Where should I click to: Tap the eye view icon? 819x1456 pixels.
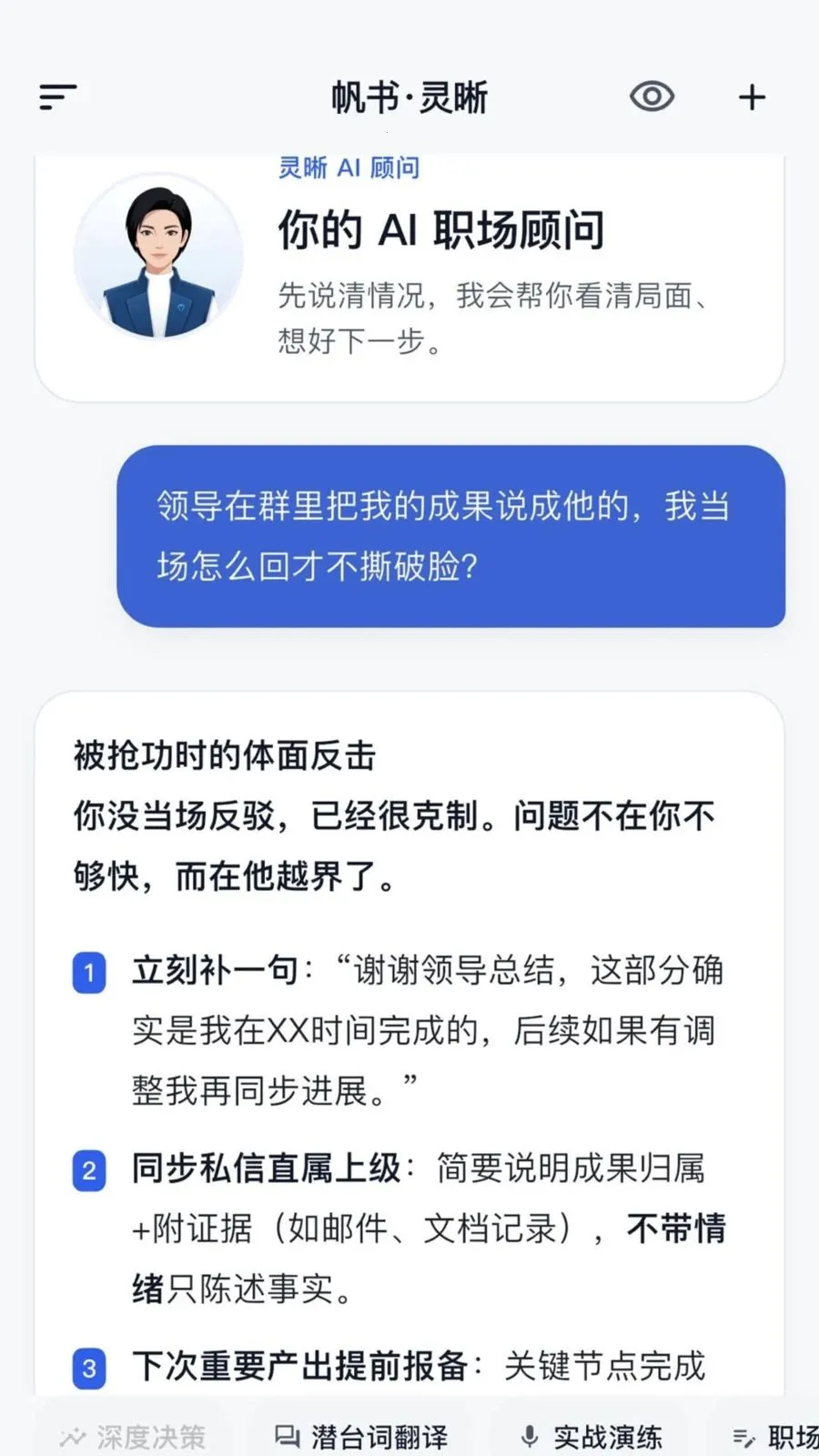coord(652,96)
